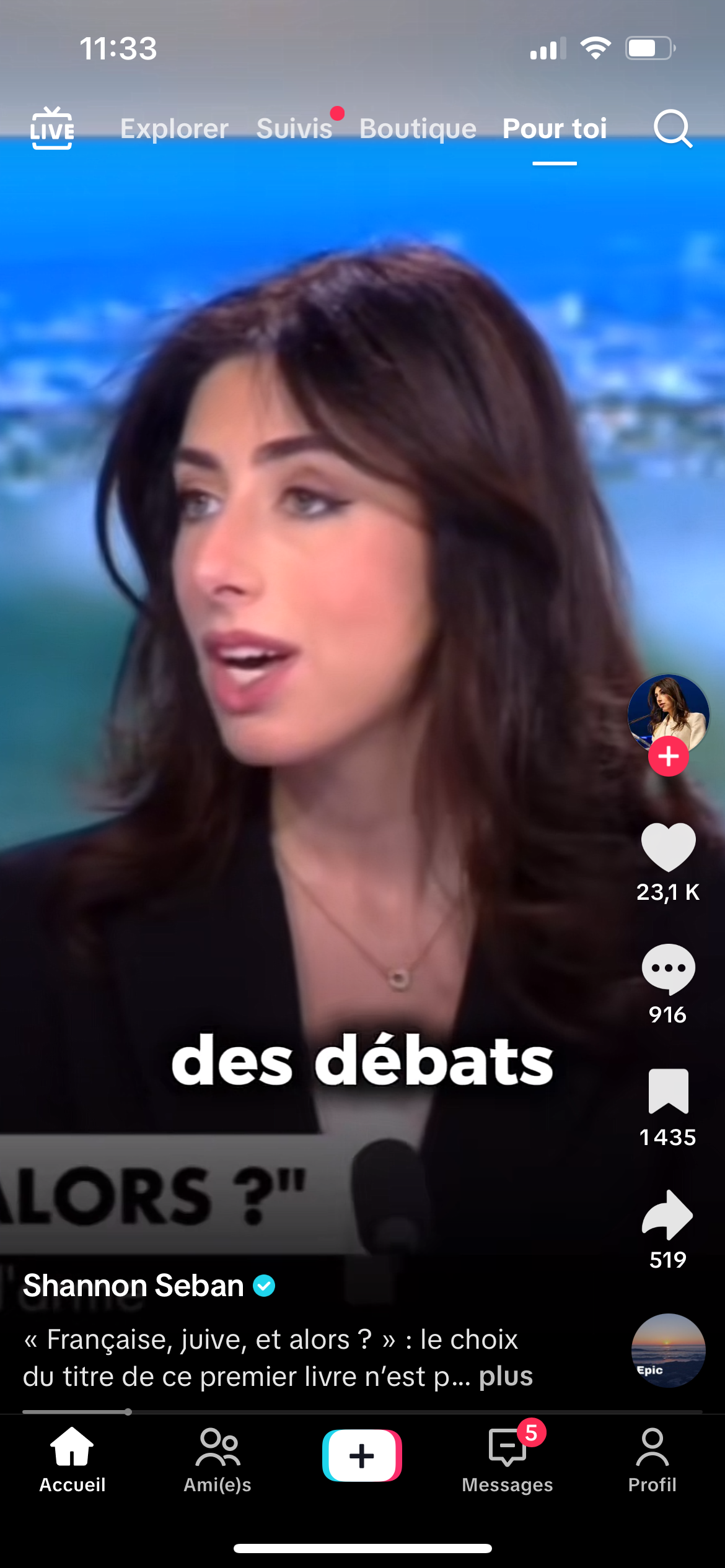Viewport: 725px width, 1568px height.
Task: Open the comments on this video
Action: 668,969
